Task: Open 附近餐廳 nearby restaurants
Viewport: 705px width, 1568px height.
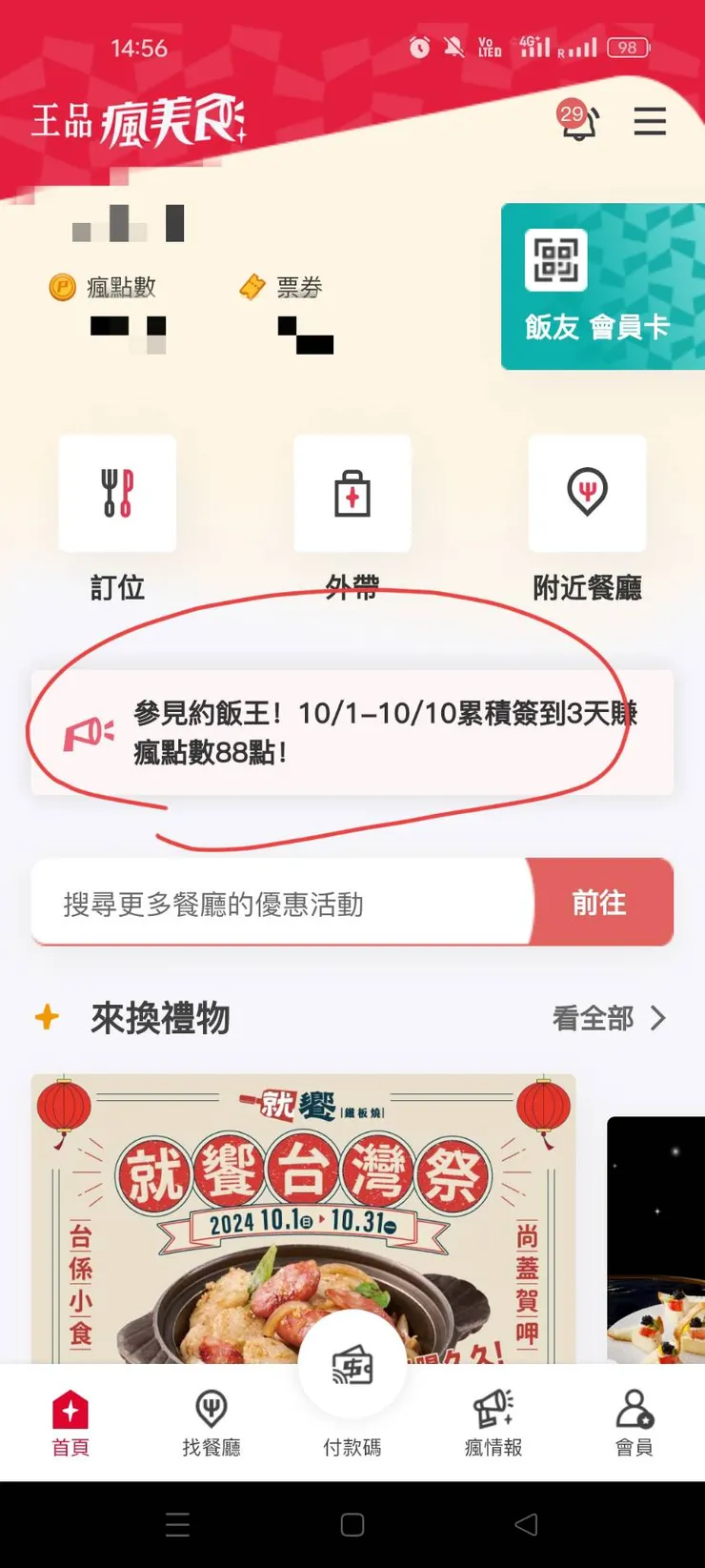Action: pyautogui.click(x=587, y=494)
